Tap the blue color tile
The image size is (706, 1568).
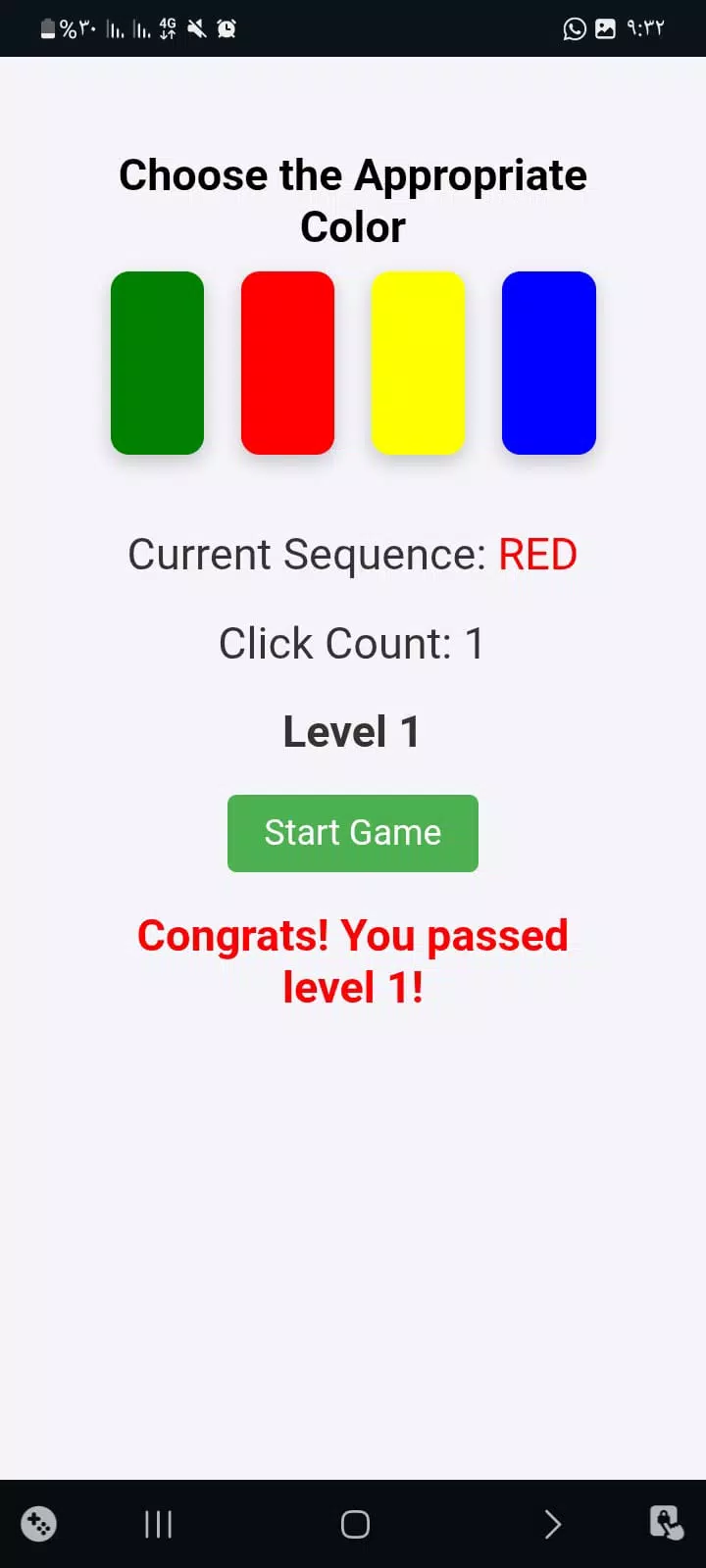point(549,363)
